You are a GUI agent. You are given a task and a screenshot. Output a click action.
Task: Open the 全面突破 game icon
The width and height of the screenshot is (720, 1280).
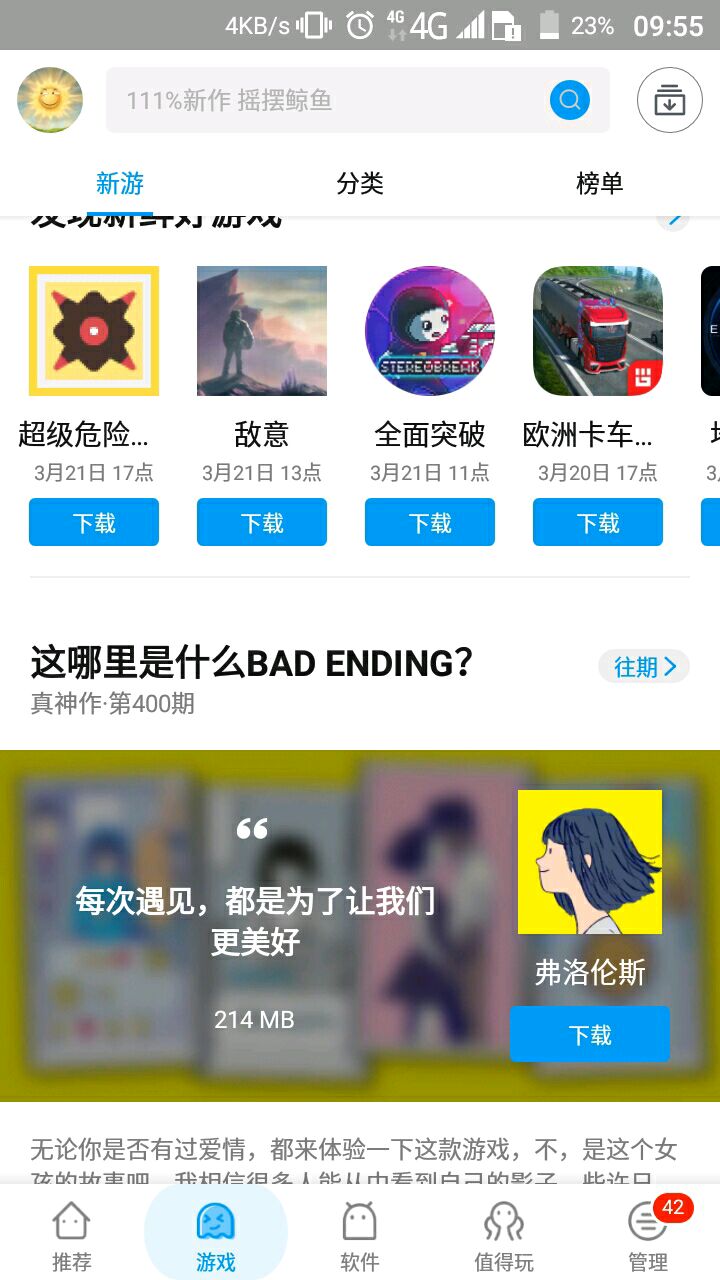[x=430, y=331]
